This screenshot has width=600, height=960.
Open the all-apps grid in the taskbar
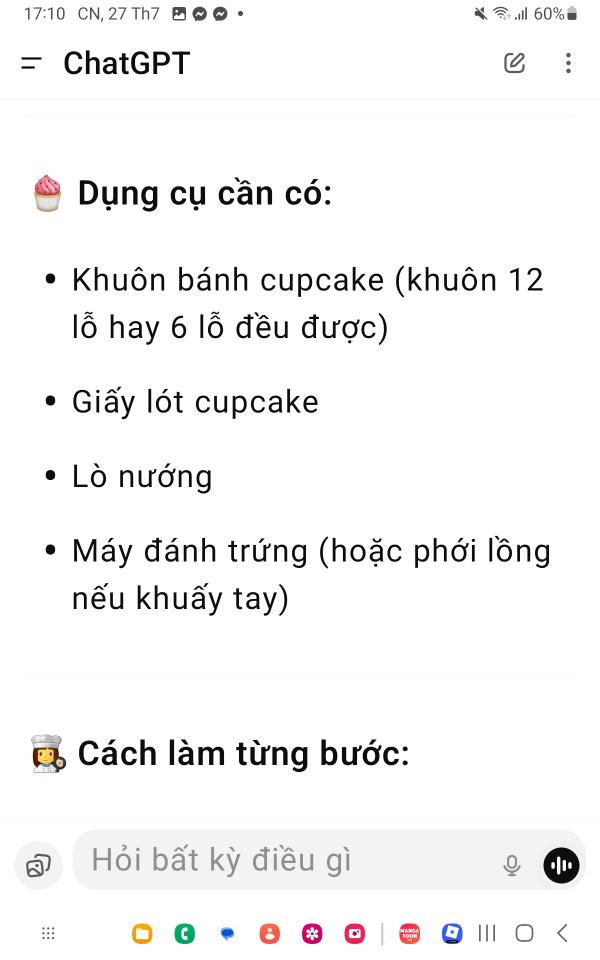[x=48, y=934]
